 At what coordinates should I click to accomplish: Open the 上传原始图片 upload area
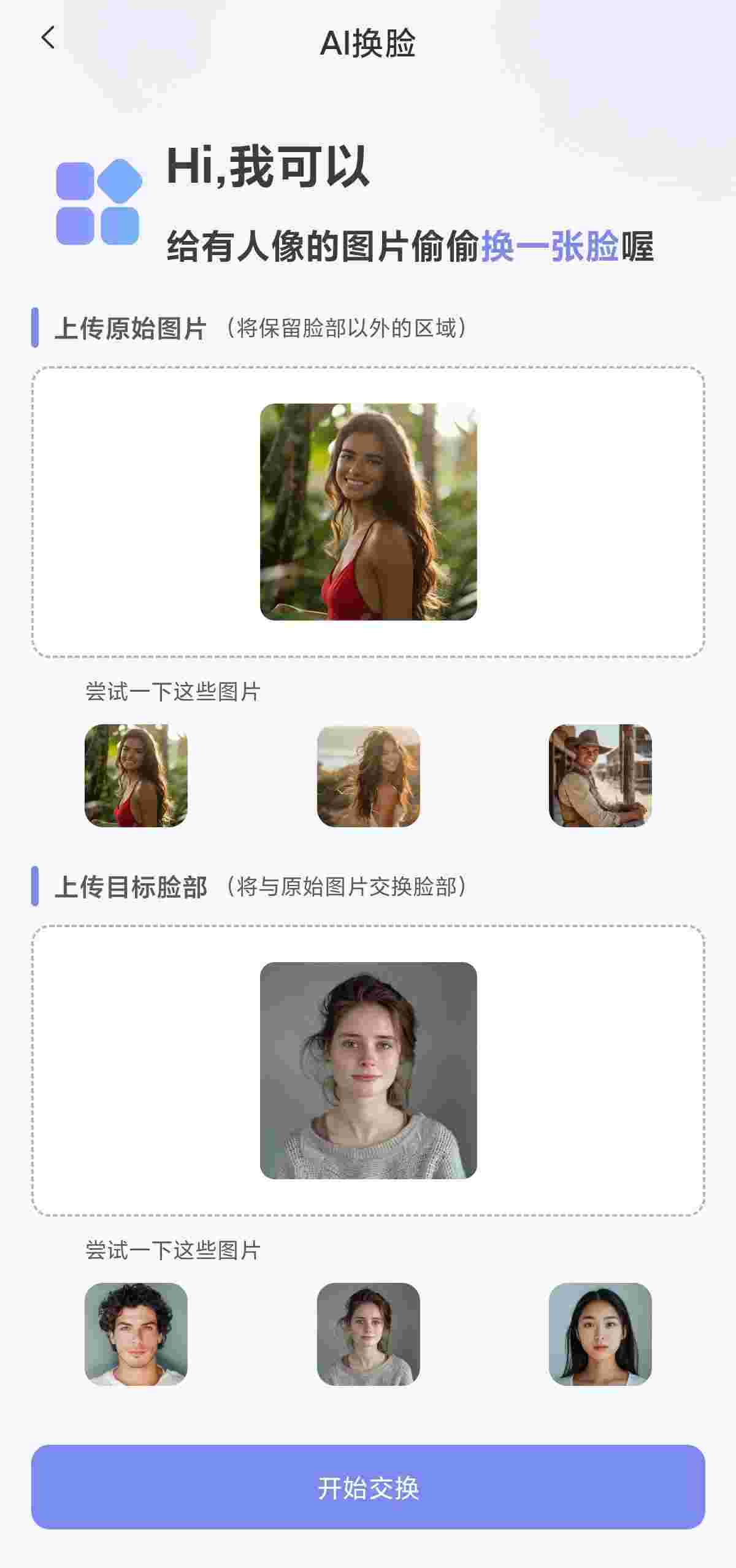(368, 512)
